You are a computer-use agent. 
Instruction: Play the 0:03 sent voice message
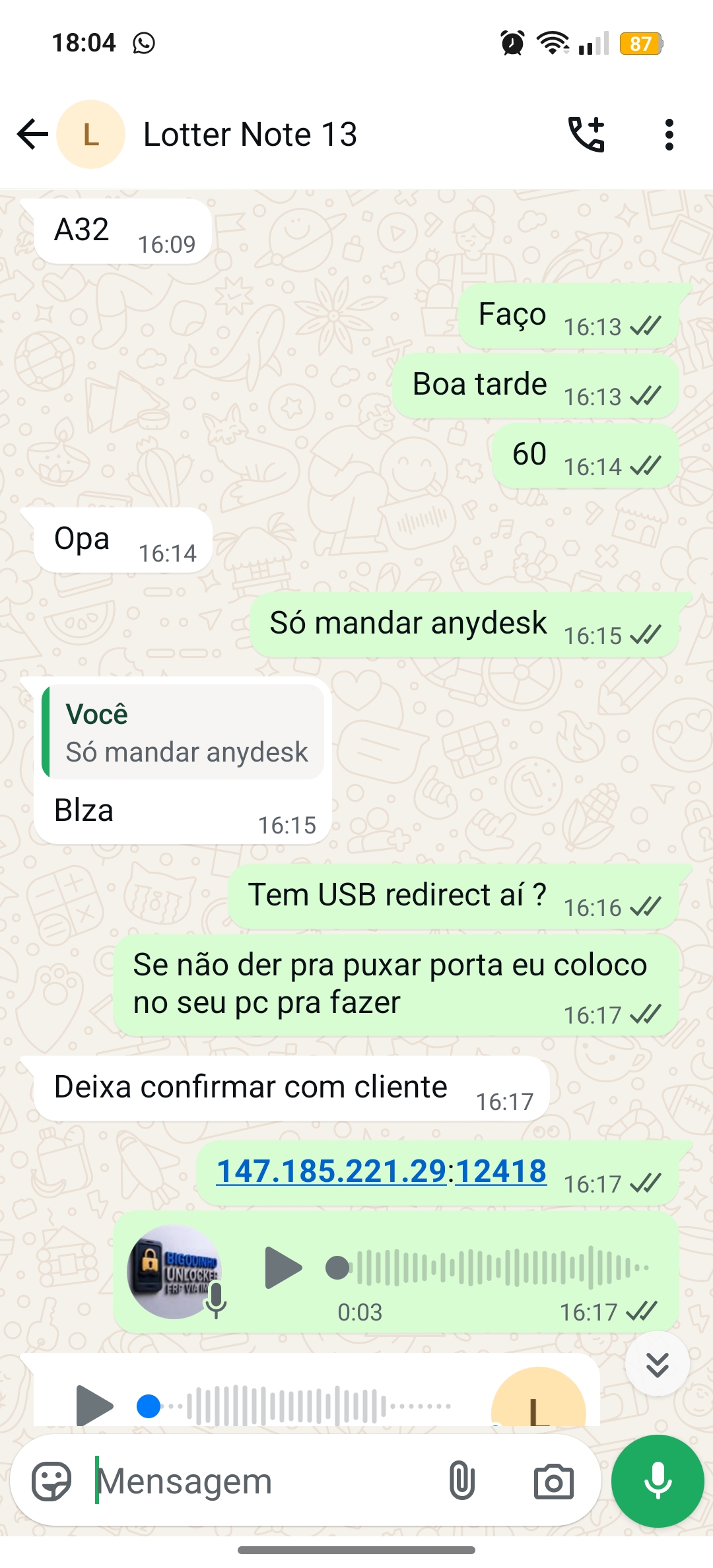pos(283,1267)
